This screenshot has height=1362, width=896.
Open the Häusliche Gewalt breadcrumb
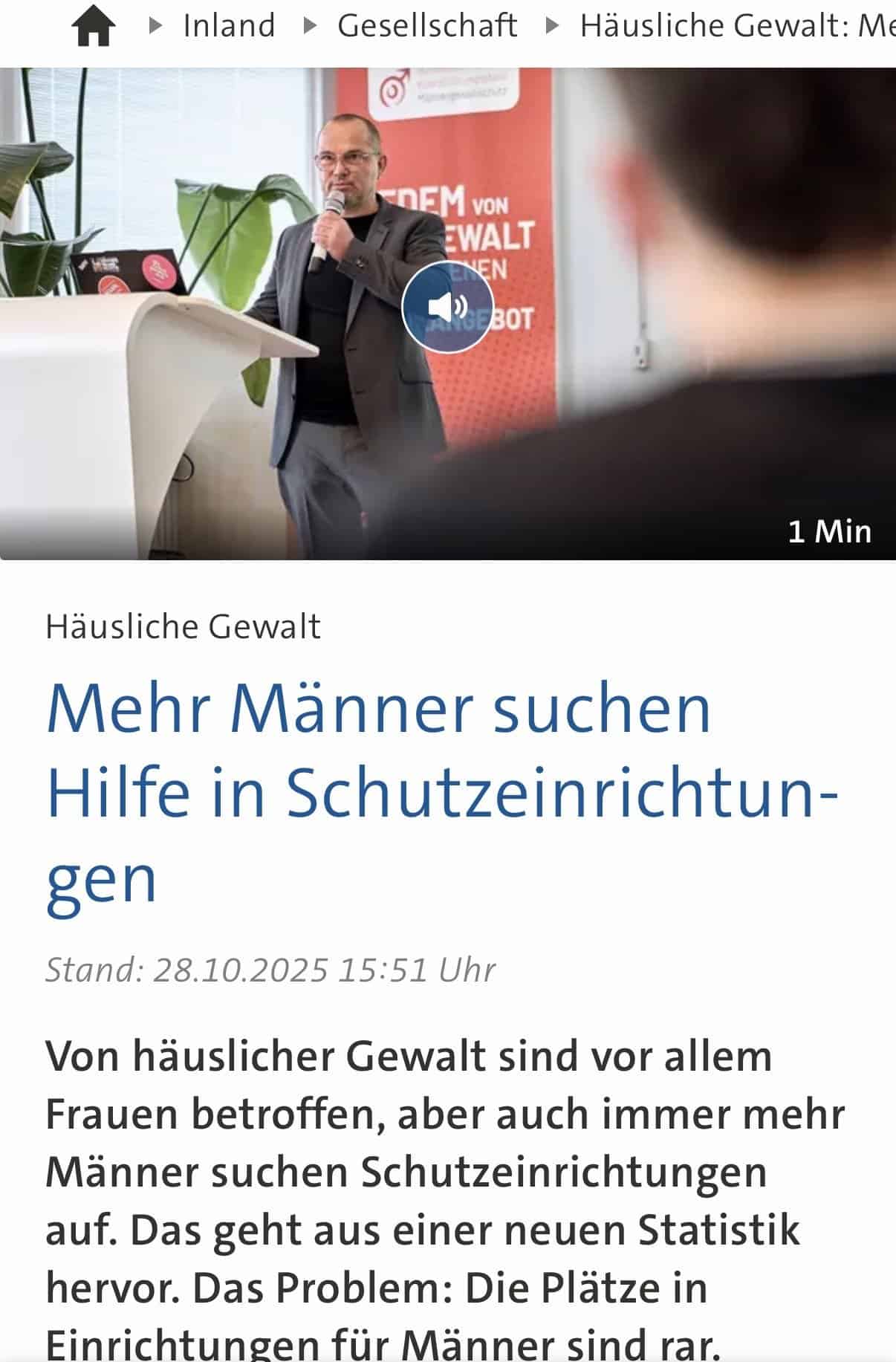point(736,26)
